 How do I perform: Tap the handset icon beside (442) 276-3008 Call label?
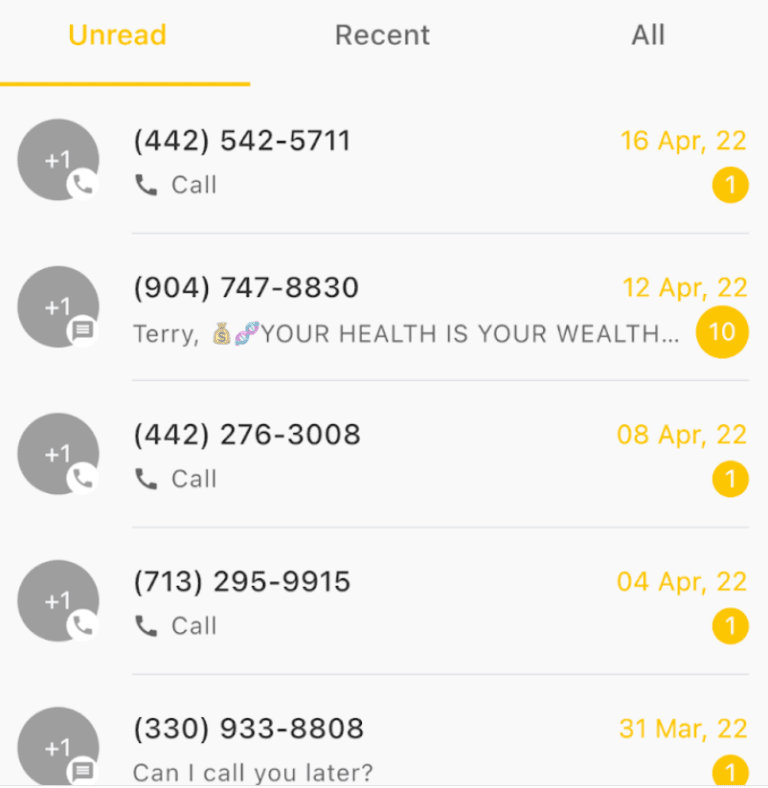[x=147, y=478]
